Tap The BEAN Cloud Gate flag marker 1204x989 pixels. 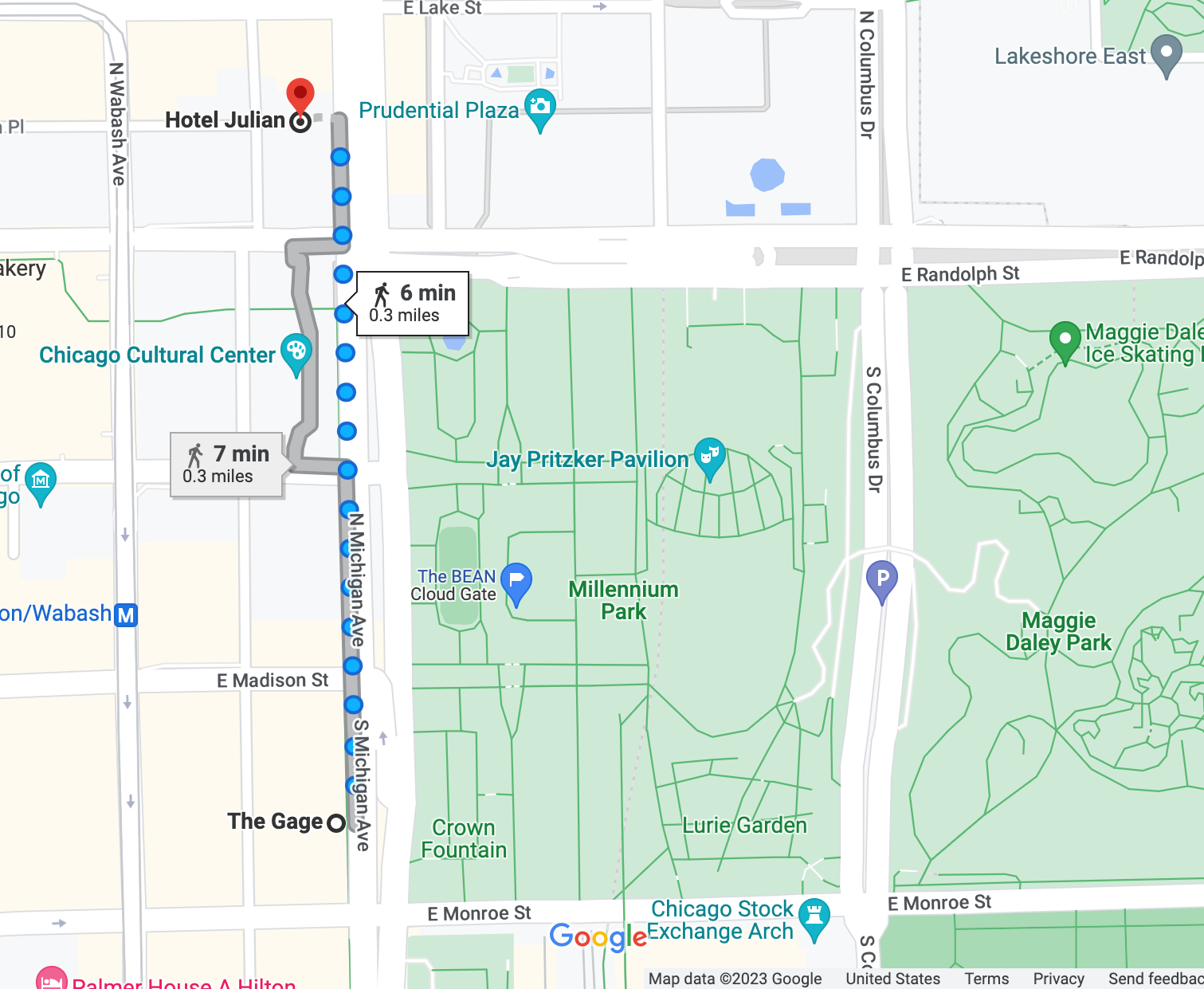coord(516,582)
